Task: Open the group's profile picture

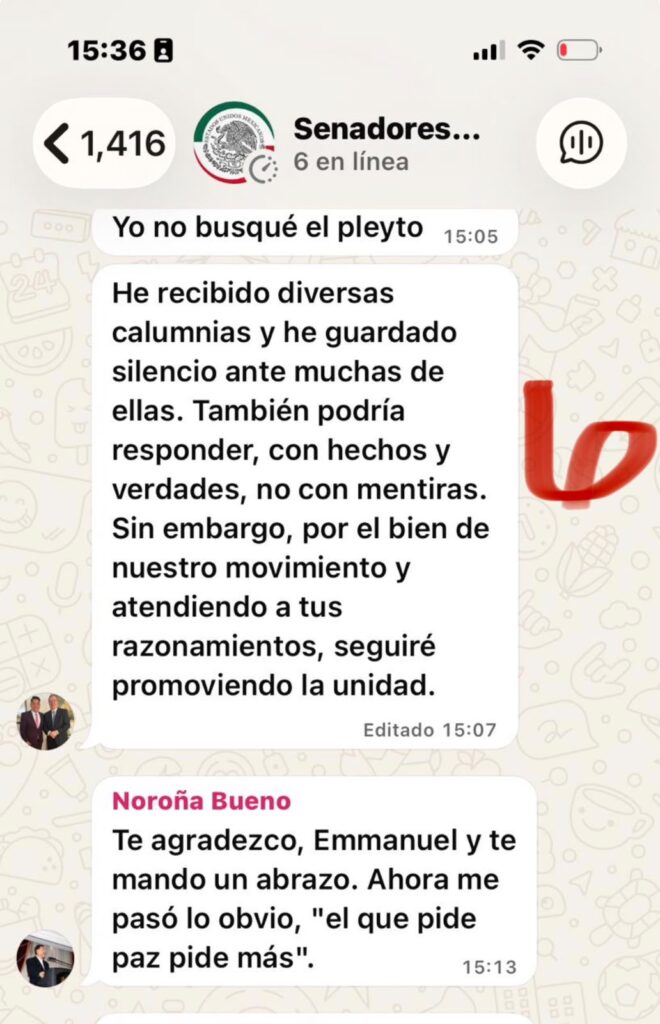Action: (235, 143)
